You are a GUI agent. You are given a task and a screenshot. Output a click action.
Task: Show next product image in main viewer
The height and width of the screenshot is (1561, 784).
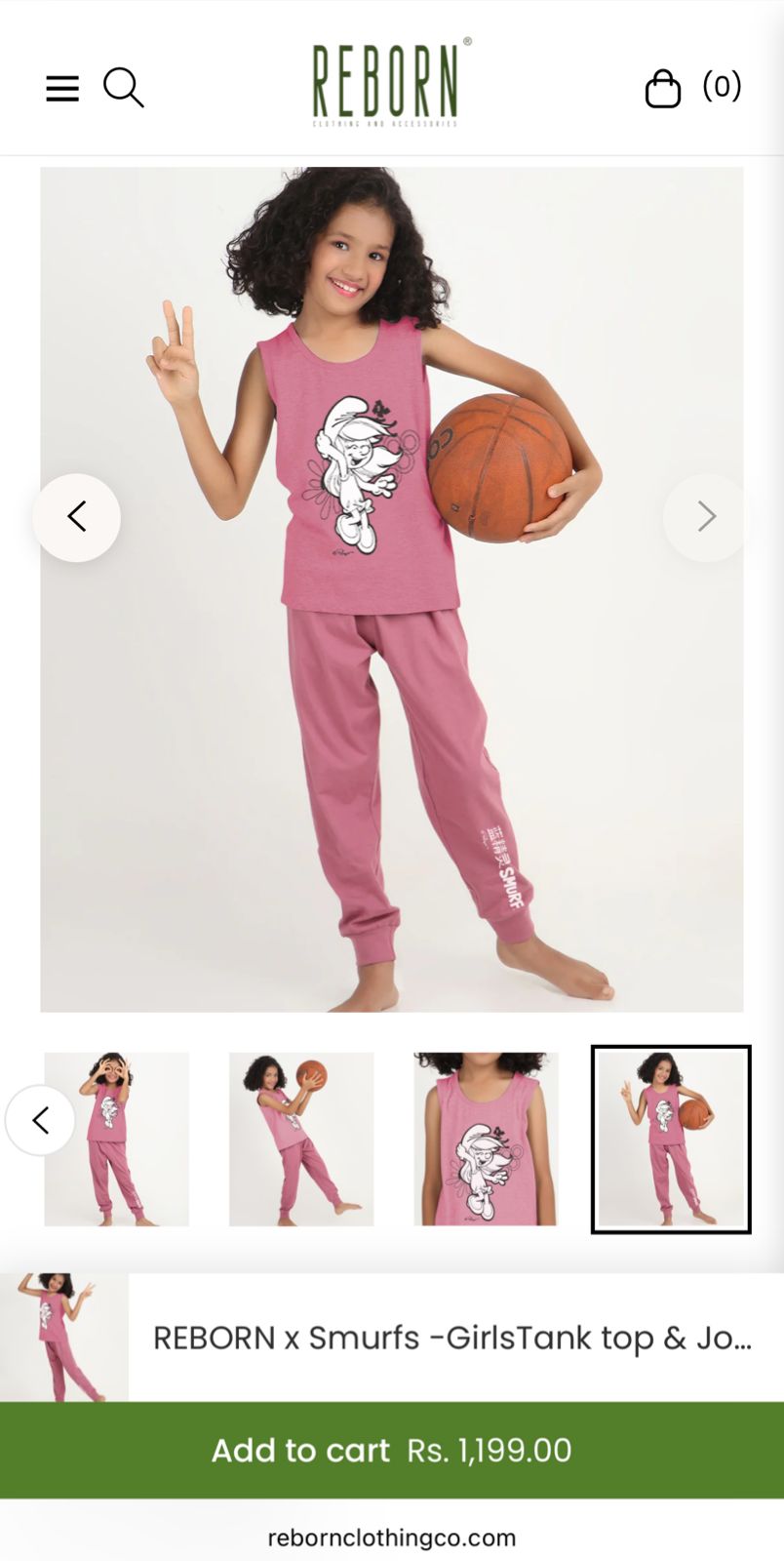706,517
